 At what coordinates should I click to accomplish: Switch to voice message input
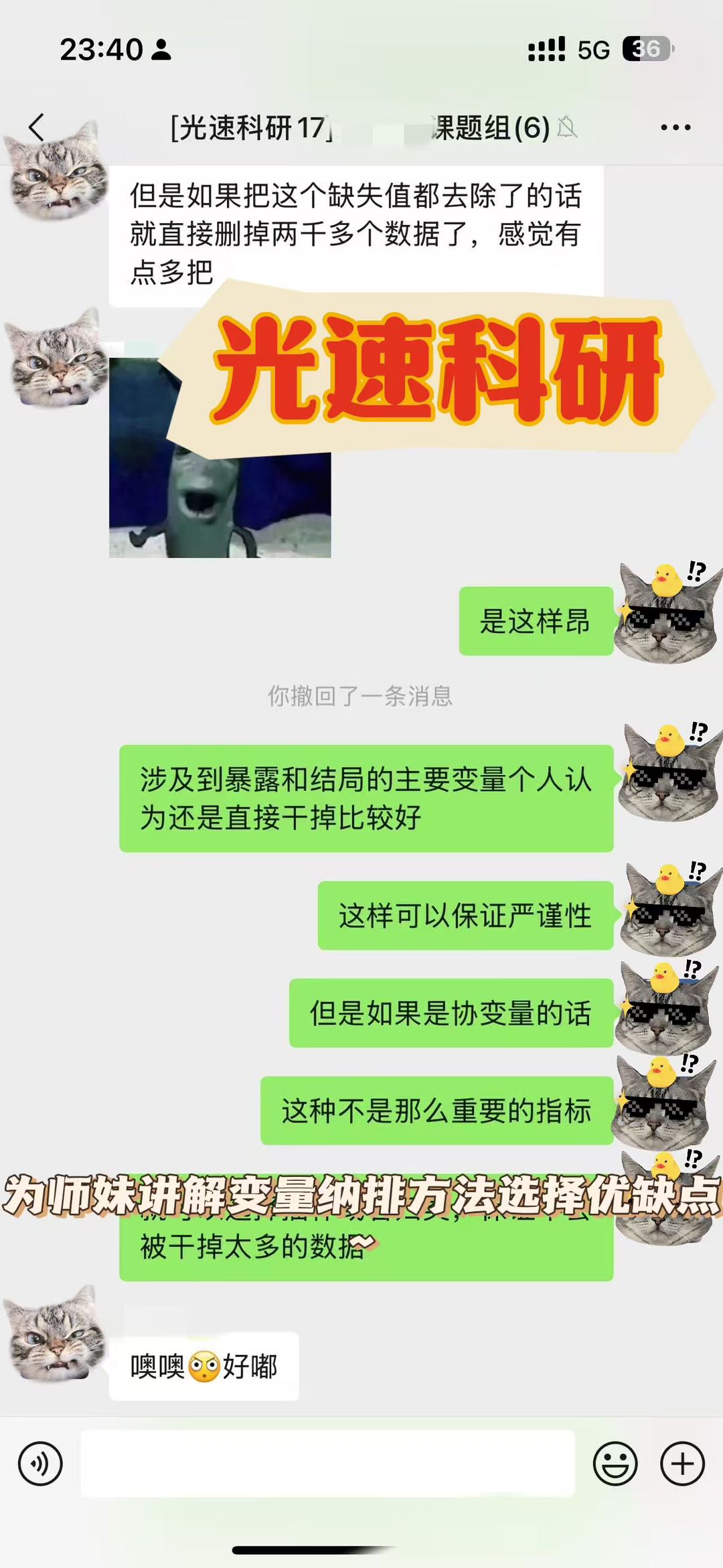coord(40,1464)
